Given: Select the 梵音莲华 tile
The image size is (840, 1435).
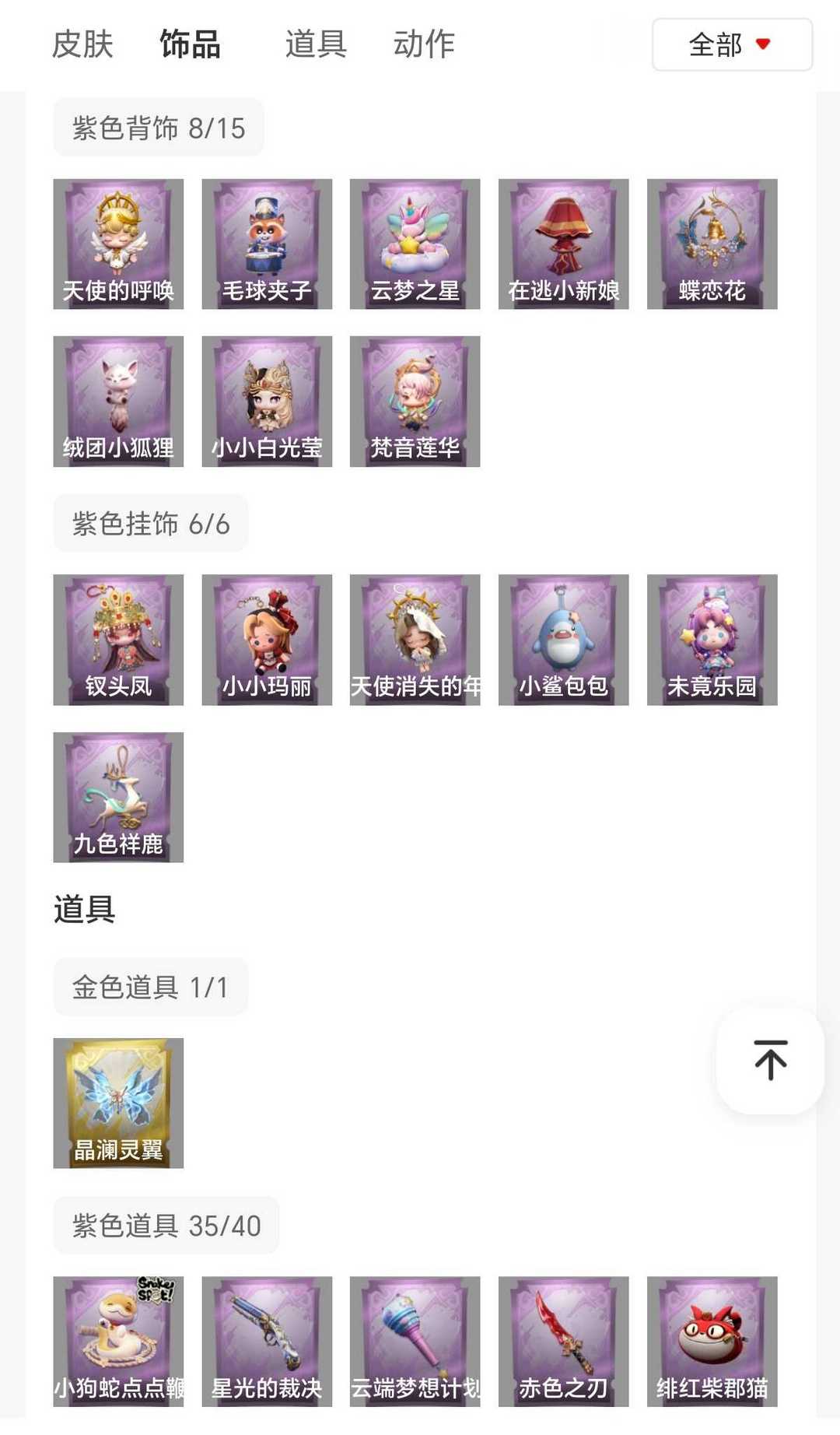Looking at the screenshot, I should pyautogui.click(x=415, y=402).
